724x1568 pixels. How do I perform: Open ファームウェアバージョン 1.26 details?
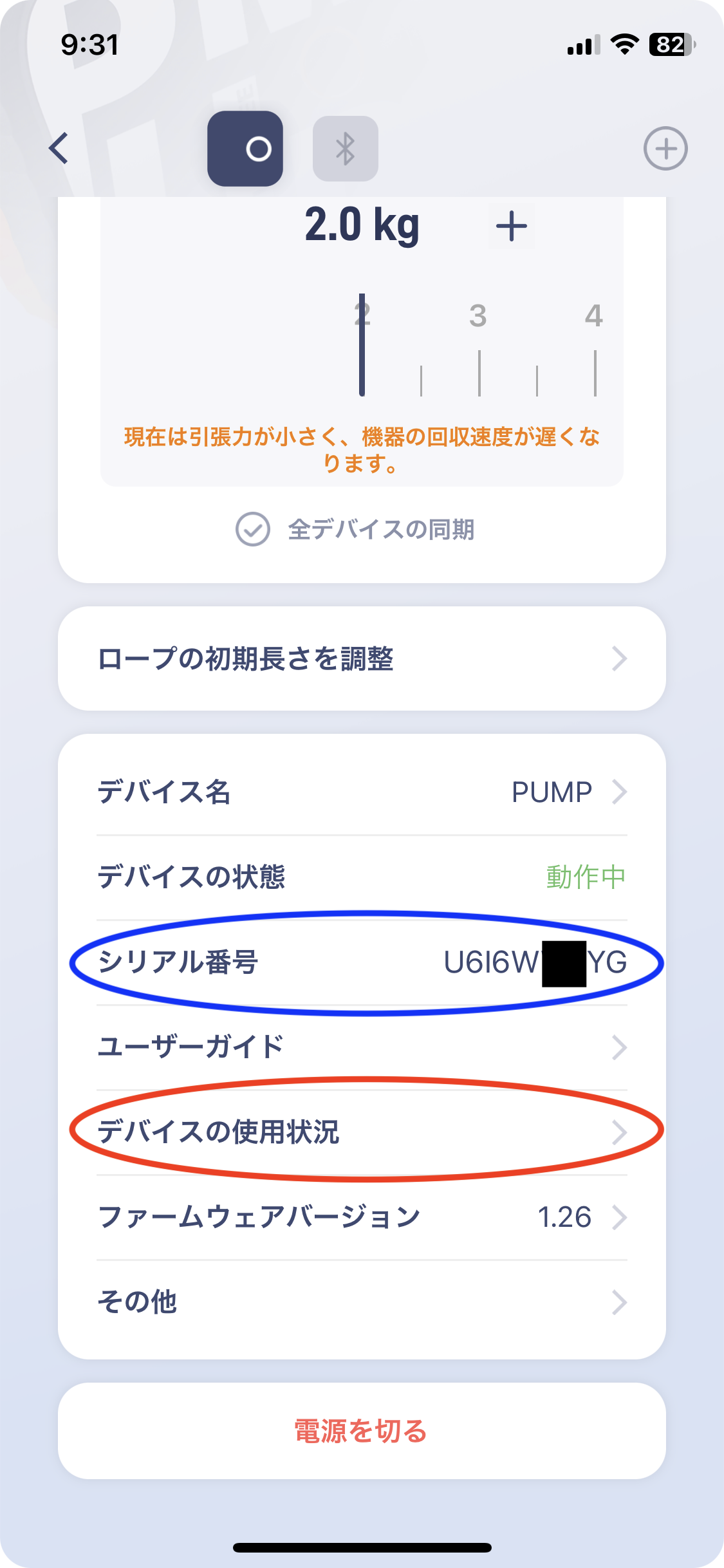(x=362, y=1217)
